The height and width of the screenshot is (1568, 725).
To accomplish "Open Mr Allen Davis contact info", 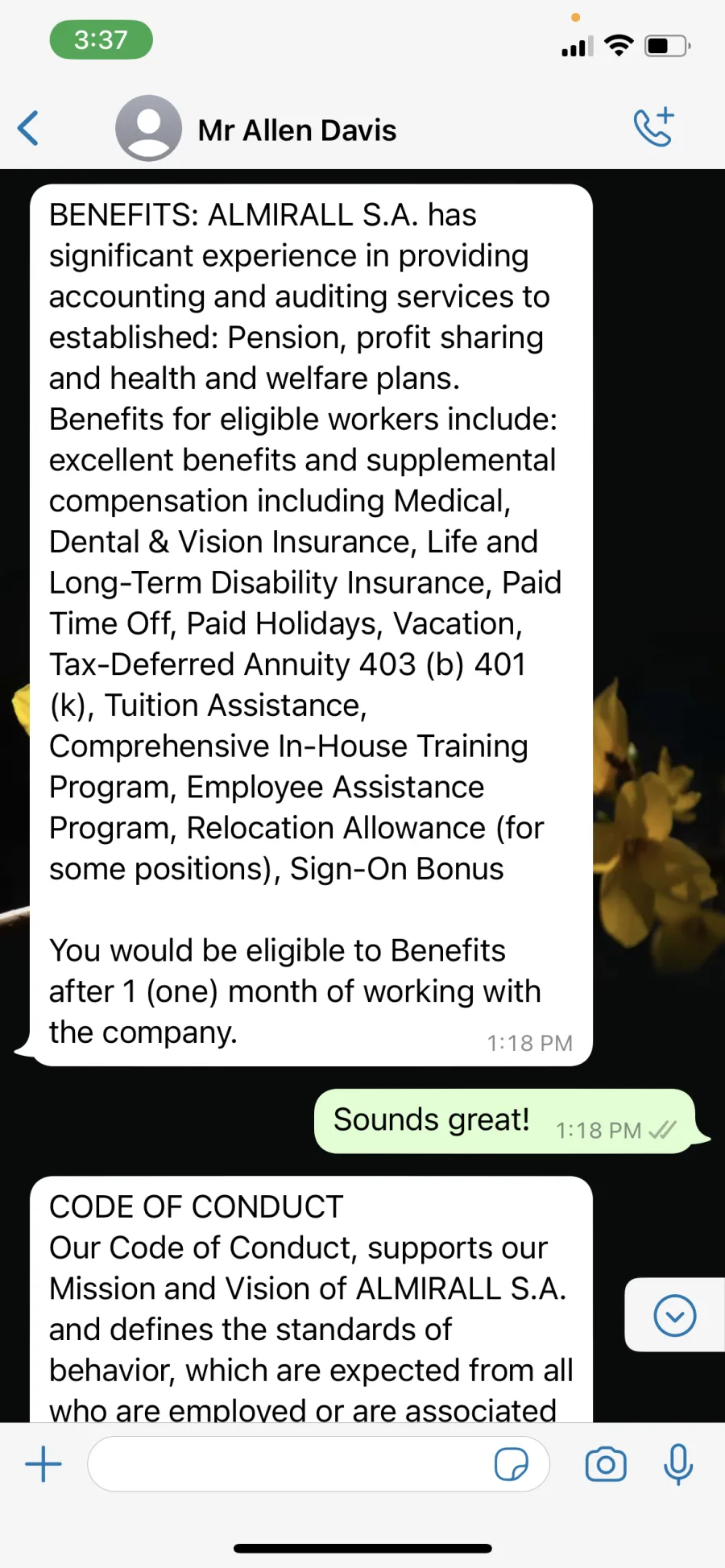I will click(297, 130).
